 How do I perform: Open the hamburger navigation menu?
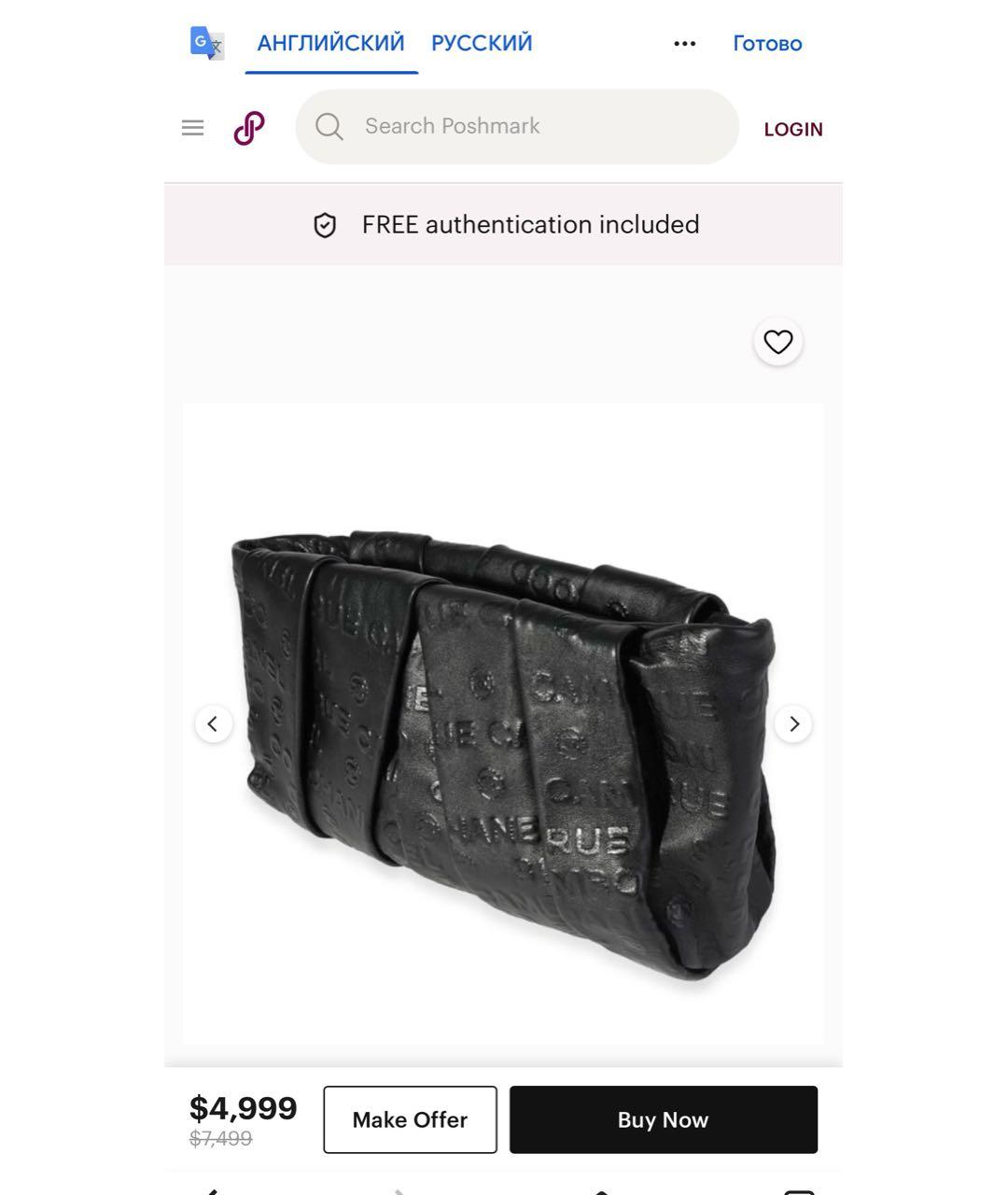tap(192, 128)
